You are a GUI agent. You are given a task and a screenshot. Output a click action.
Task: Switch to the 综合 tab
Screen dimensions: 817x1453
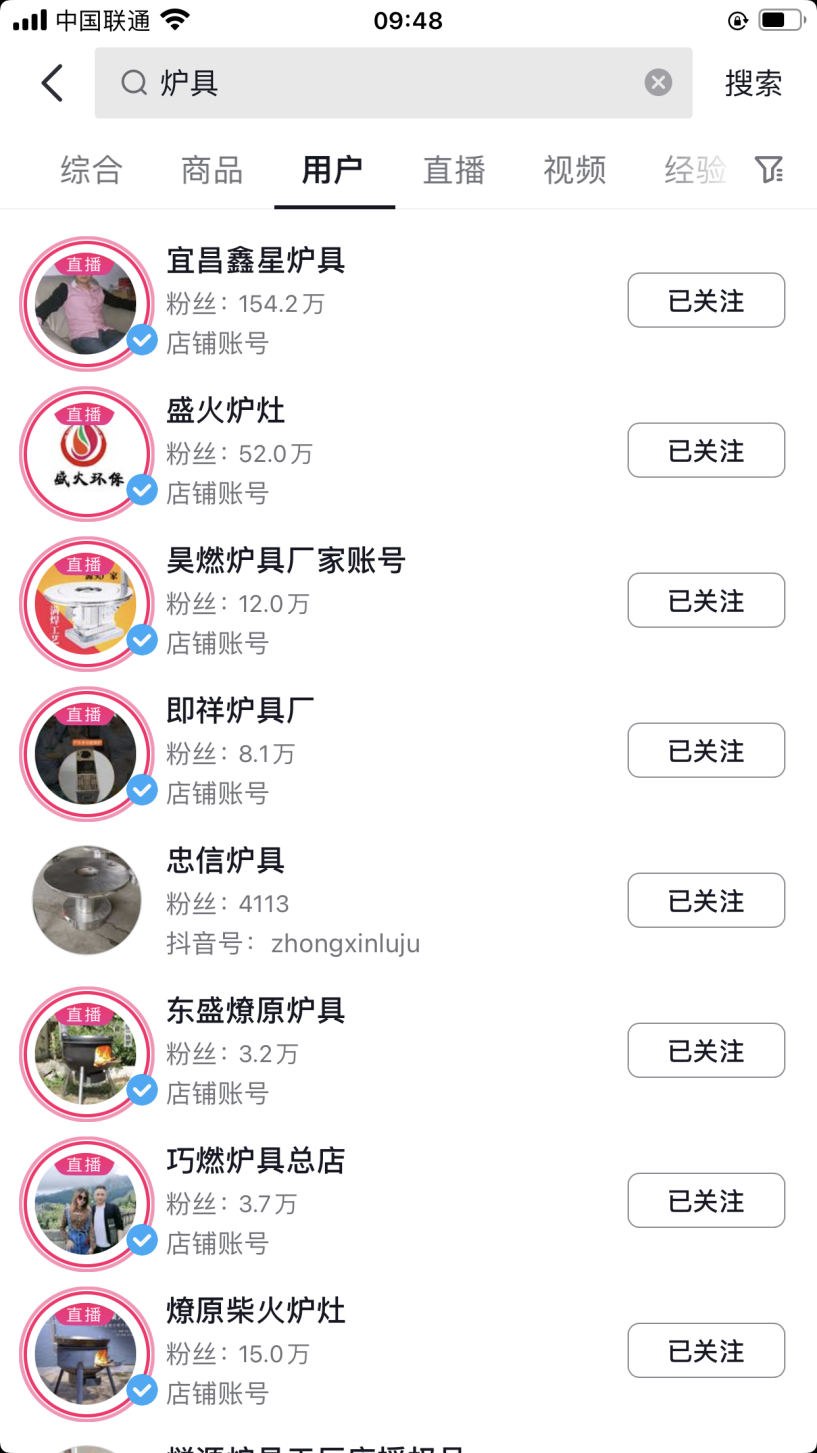[91, 170]
